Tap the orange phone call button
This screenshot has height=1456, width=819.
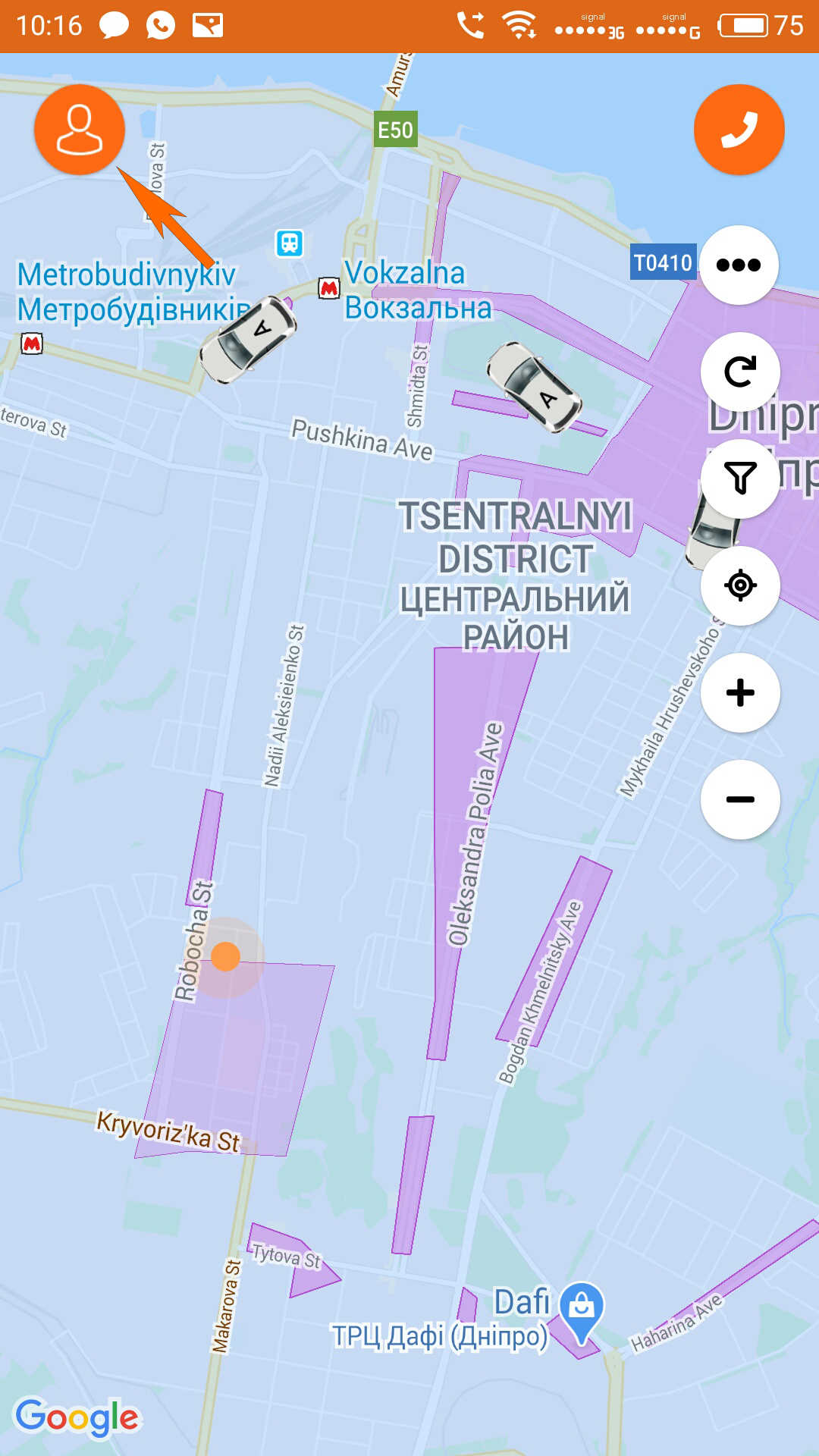point(739,130)
